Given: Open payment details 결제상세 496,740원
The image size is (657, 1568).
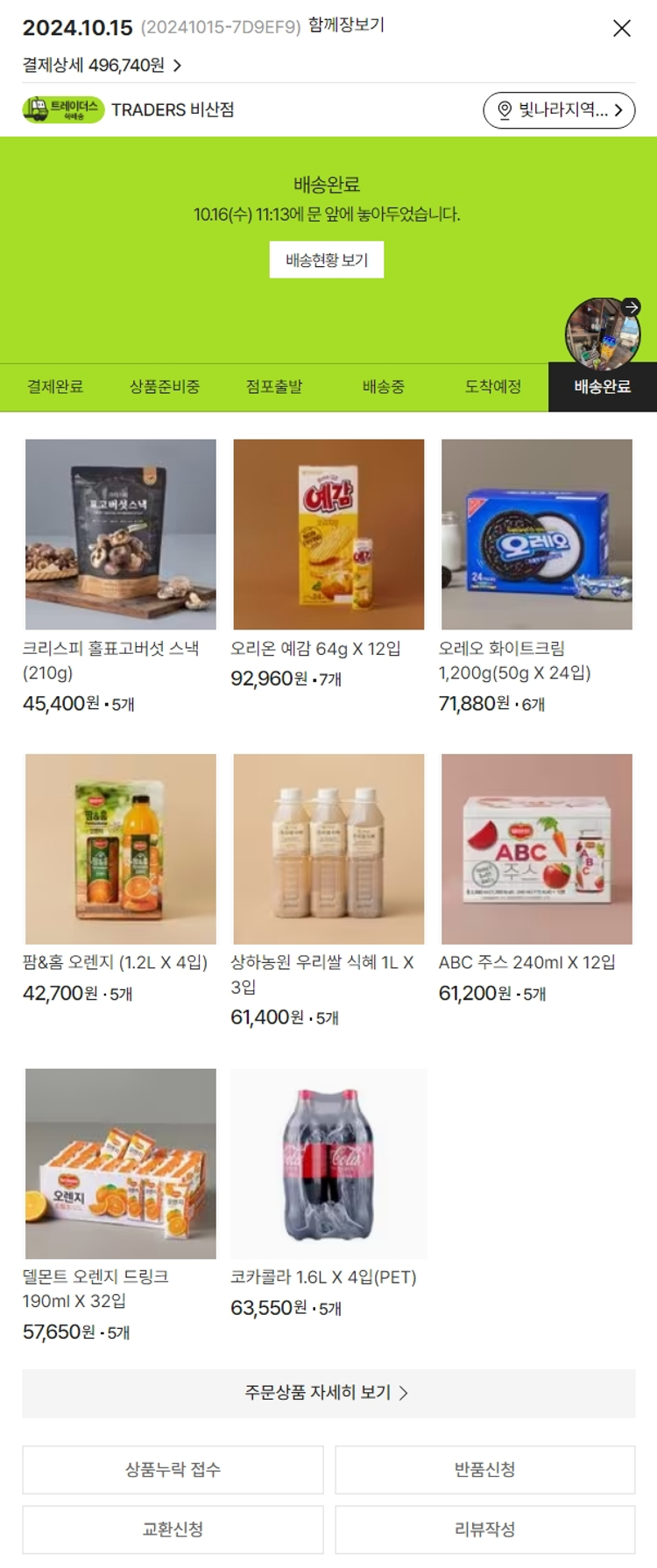Looking at the screenshot, I should 102,66.
